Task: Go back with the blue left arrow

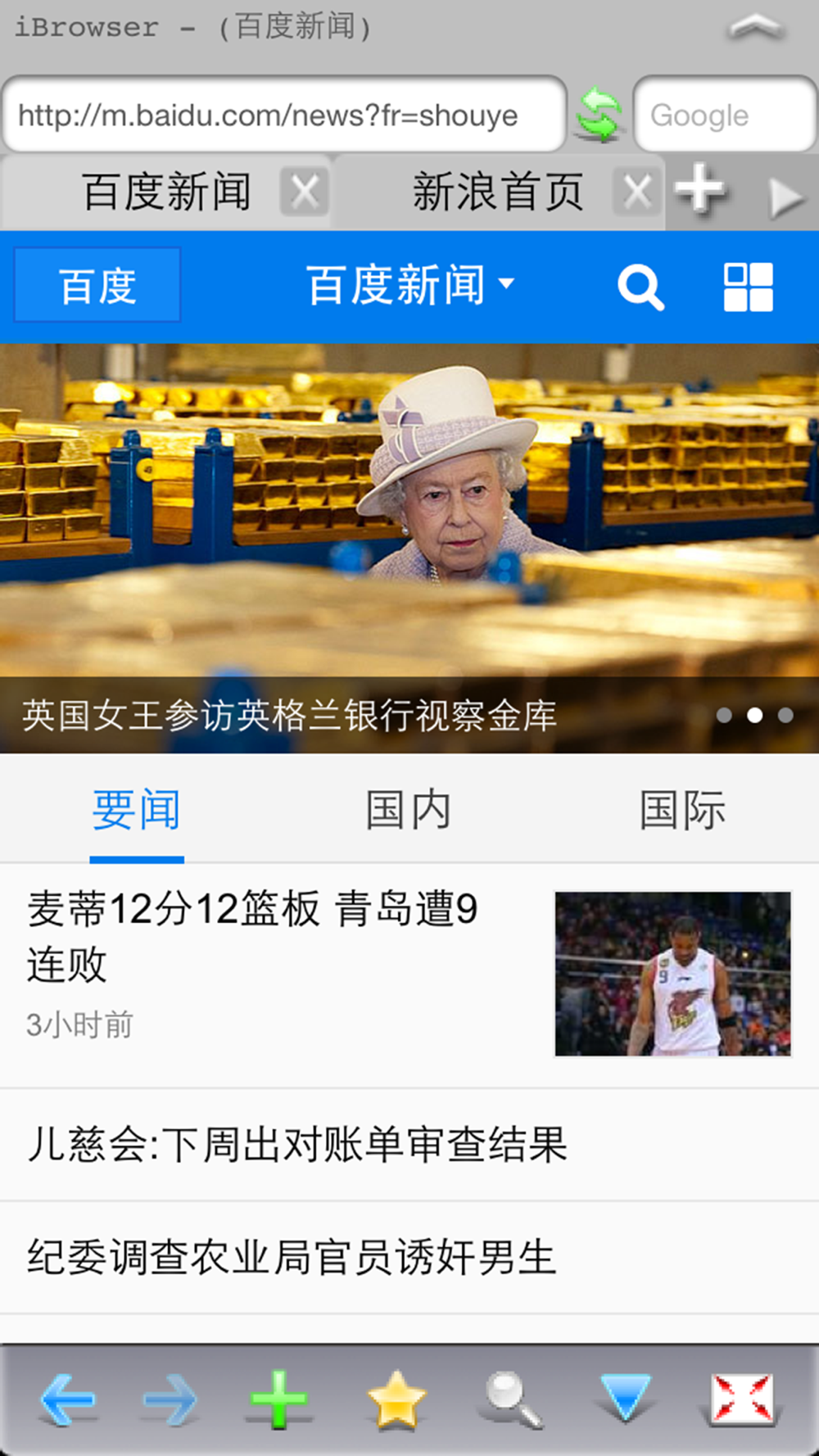Action: 67,1400
